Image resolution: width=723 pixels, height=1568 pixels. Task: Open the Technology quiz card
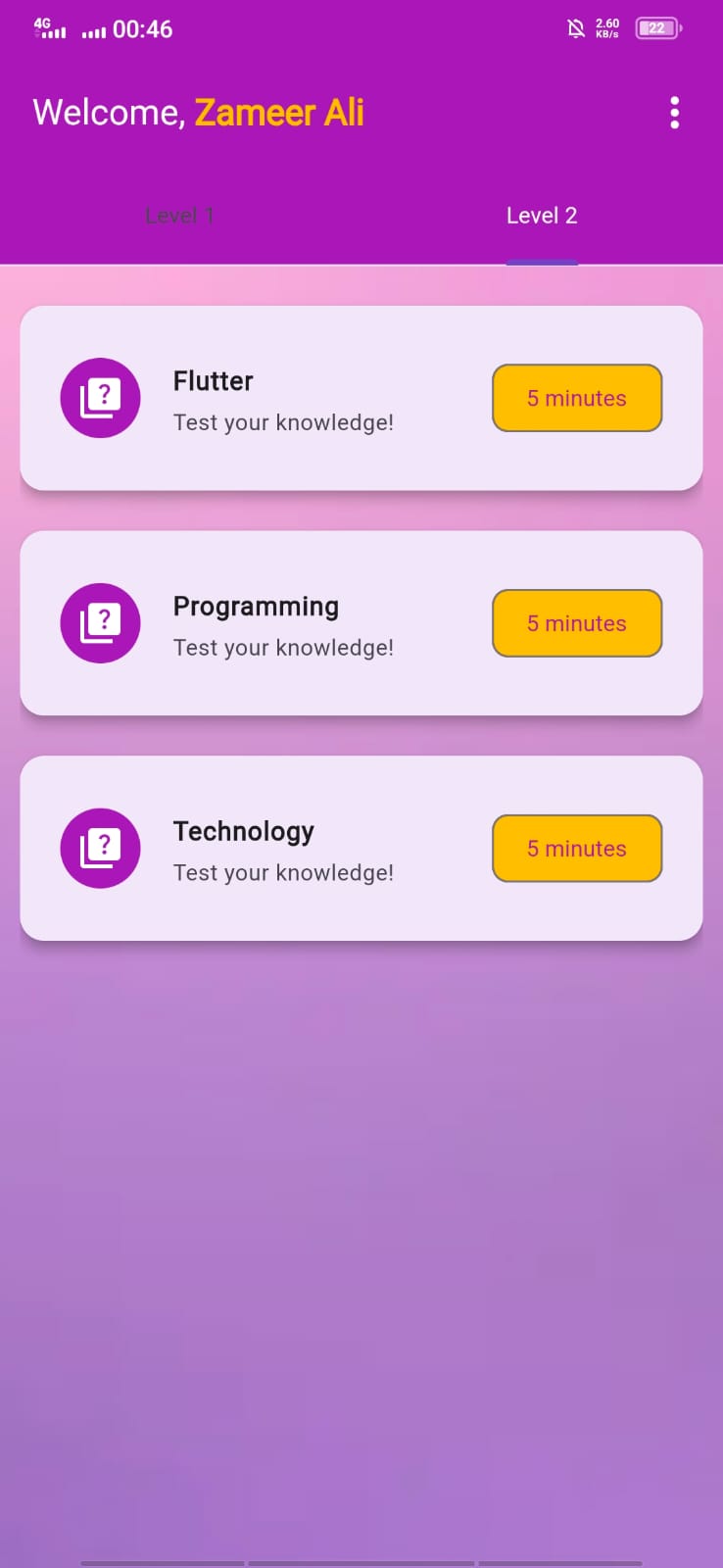click(x=284, y=851)
